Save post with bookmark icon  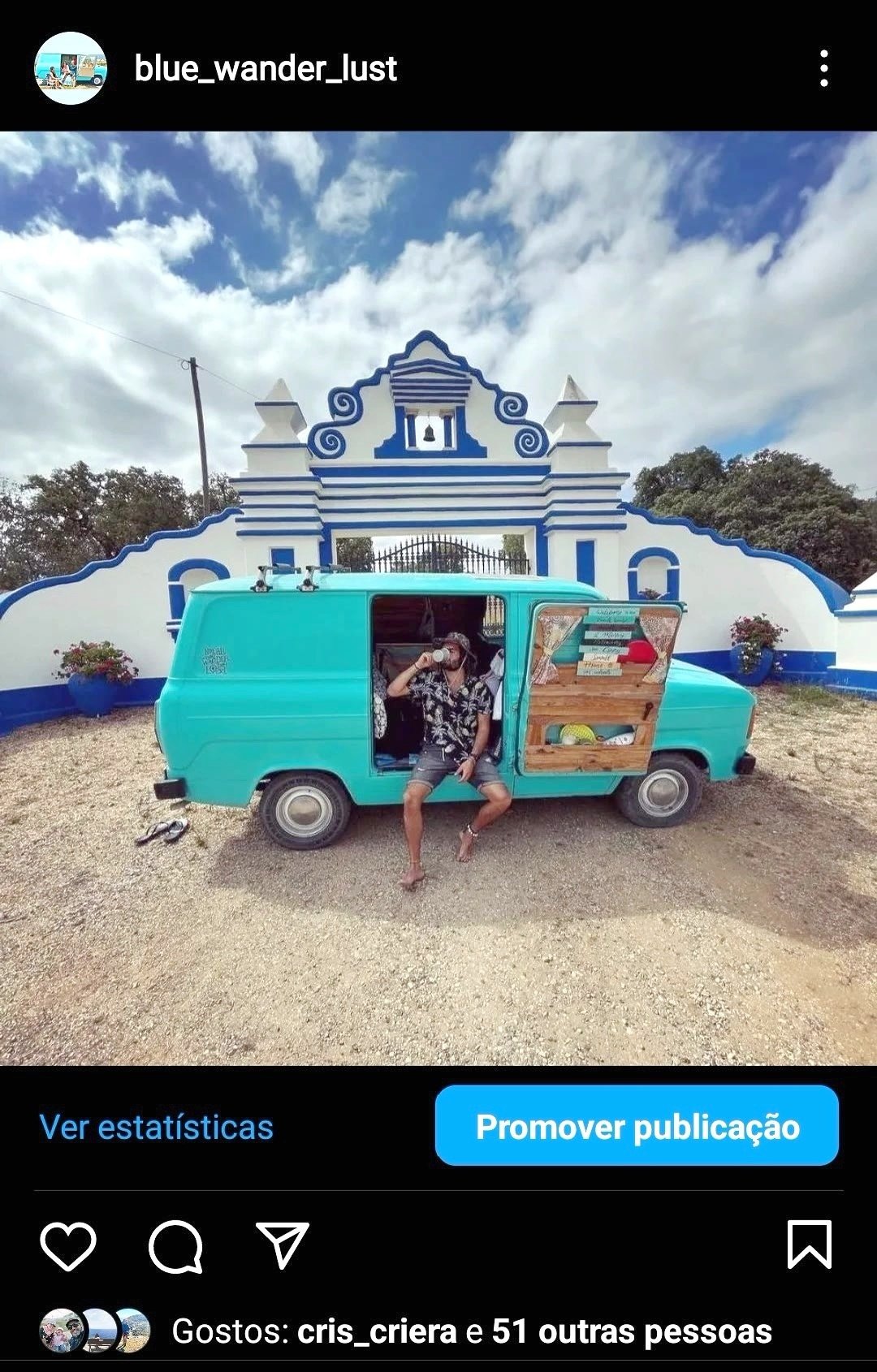(x=809, y=1244)
